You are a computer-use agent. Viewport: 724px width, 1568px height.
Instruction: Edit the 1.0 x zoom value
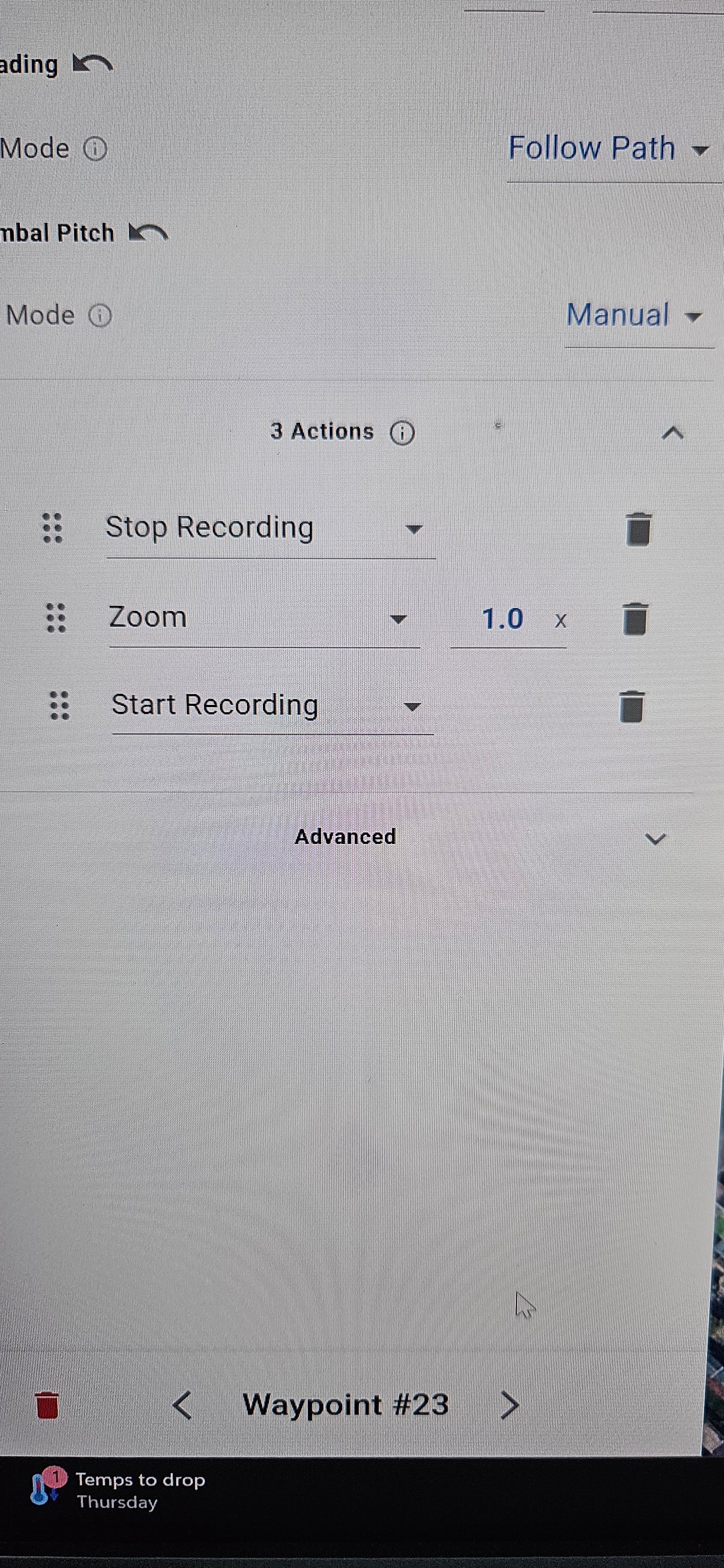(503, 619)
